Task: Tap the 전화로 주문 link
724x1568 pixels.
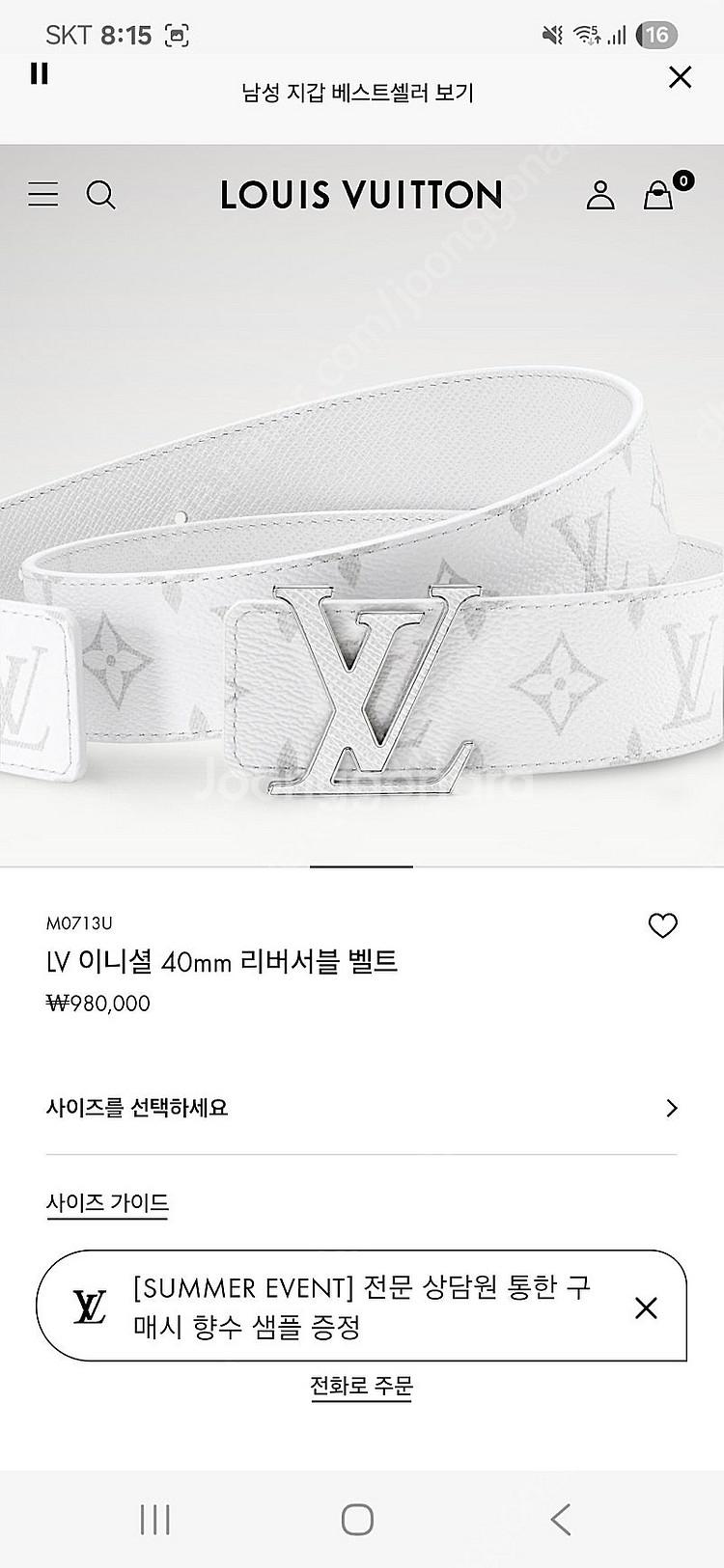Action: (x=361, y=1387)
